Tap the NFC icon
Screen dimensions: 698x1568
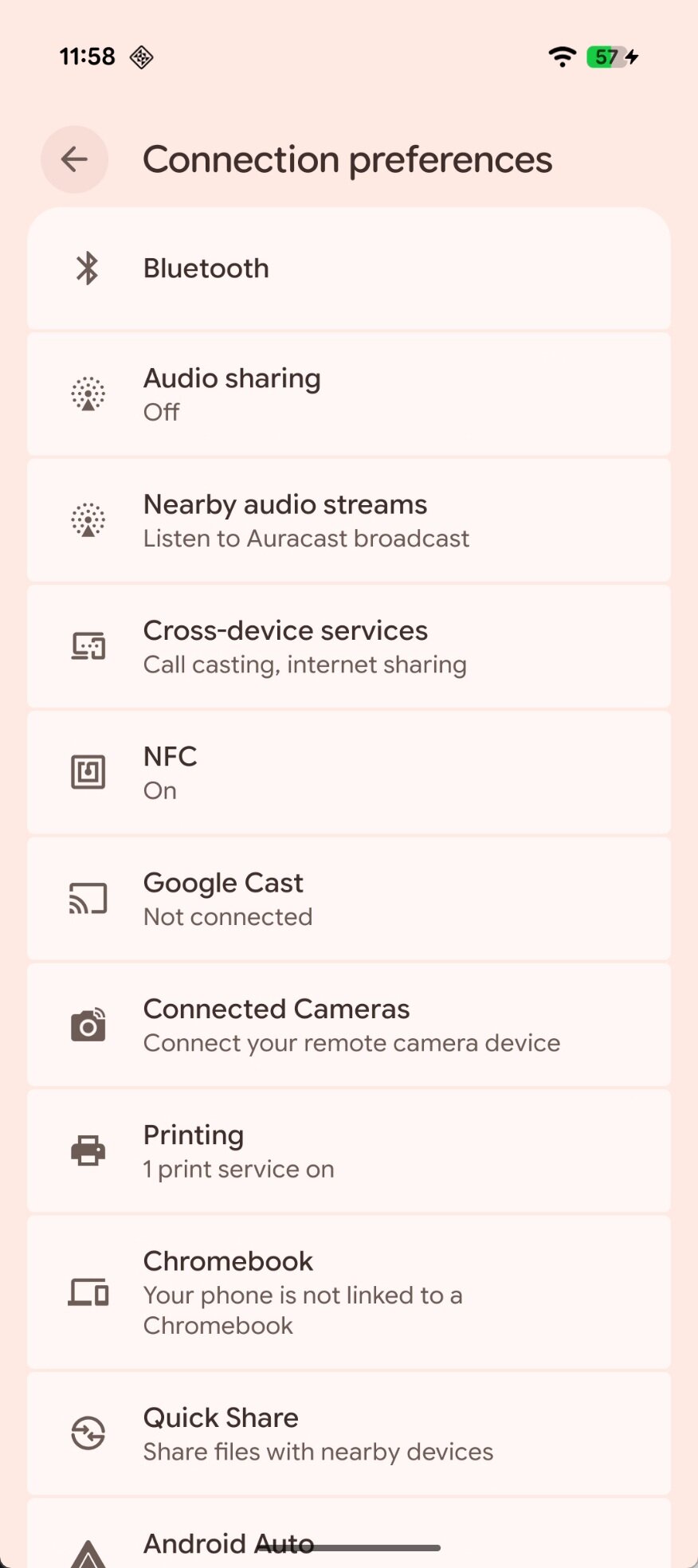[87, 771]
